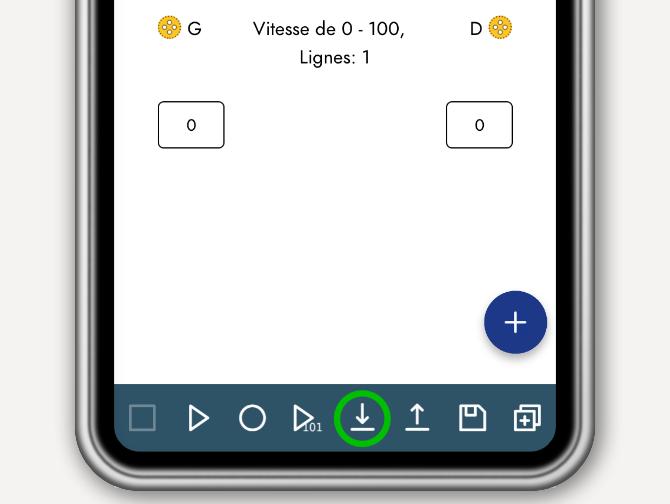Tap the square stop icon
Viewport: 670px width, 504px height.
pyautogui.click(x=143, y=418)
